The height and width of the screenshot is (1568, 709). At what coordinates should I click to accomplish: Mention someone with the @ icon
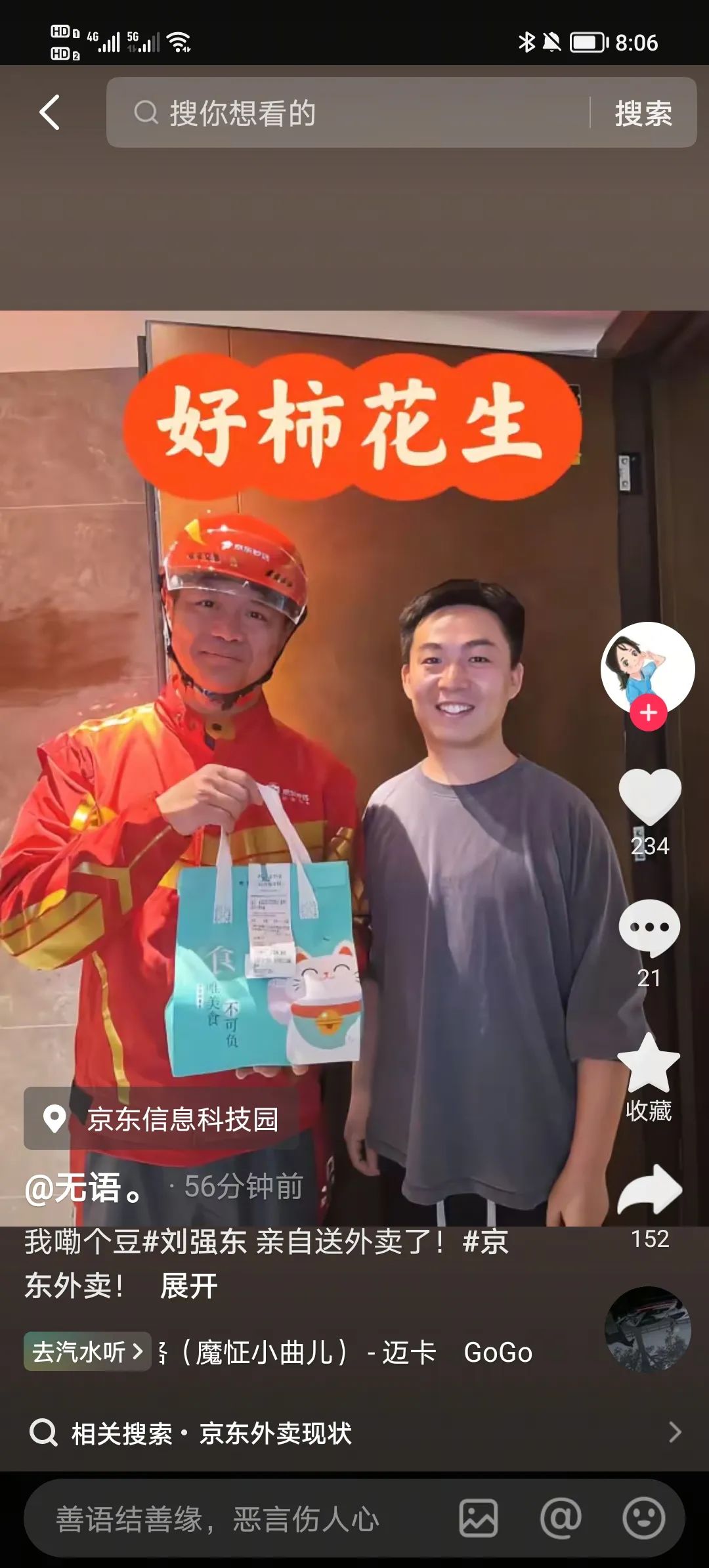coord(561,1519)
